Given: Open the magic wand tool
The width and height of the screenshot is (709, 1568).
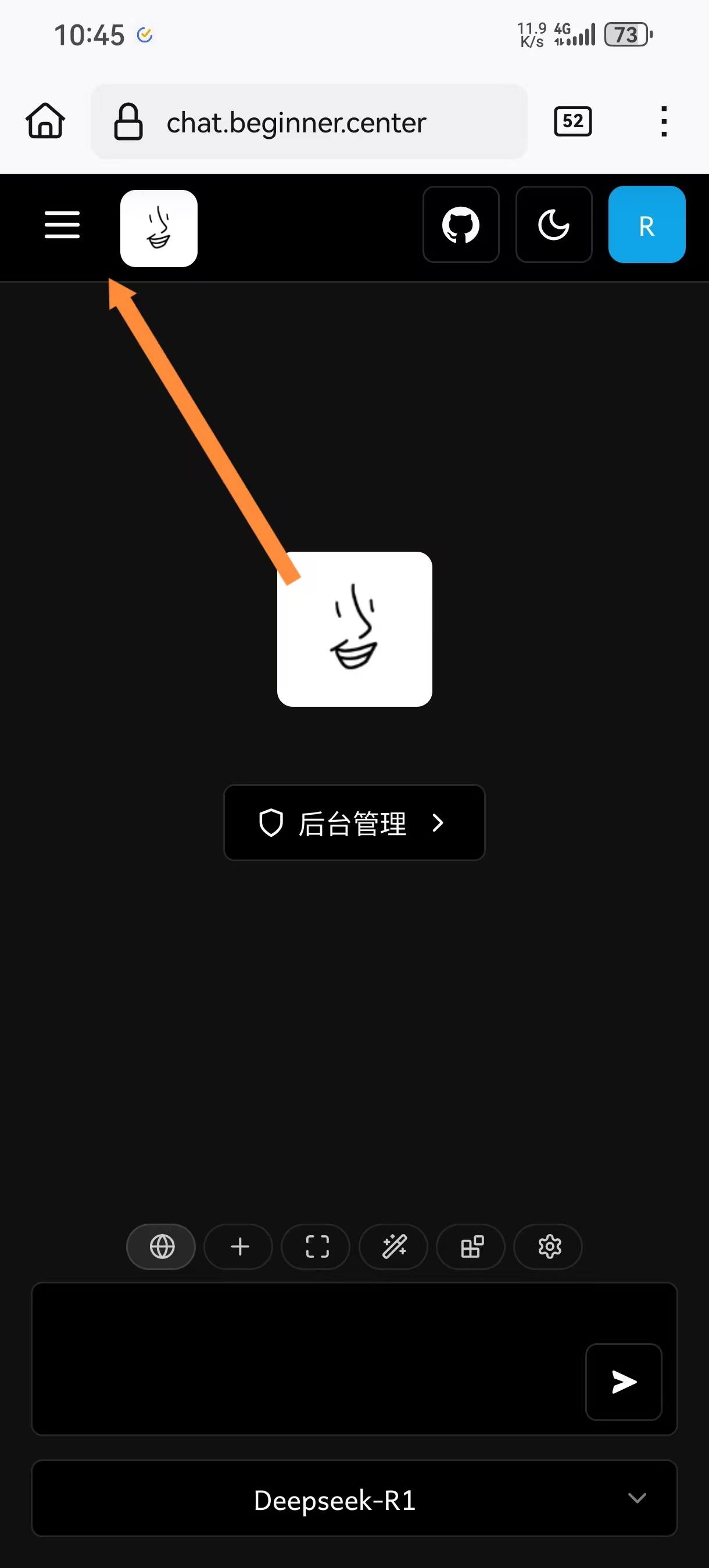Looking at the screenshot, I should (393, 1247).
